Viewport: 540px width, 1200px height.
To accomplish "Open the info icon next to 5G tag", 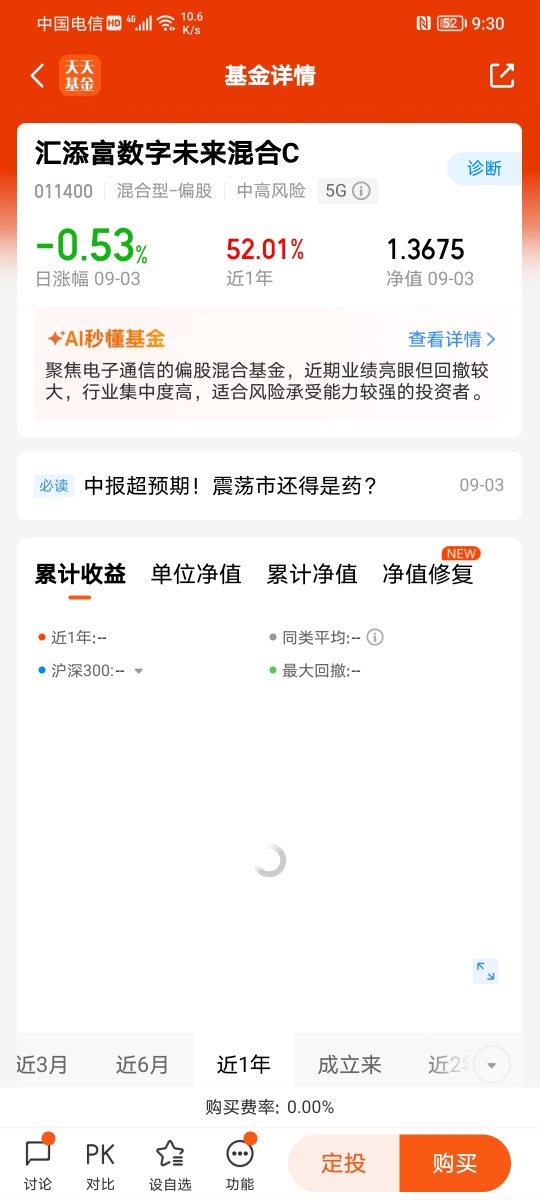I will coord(361,191).
